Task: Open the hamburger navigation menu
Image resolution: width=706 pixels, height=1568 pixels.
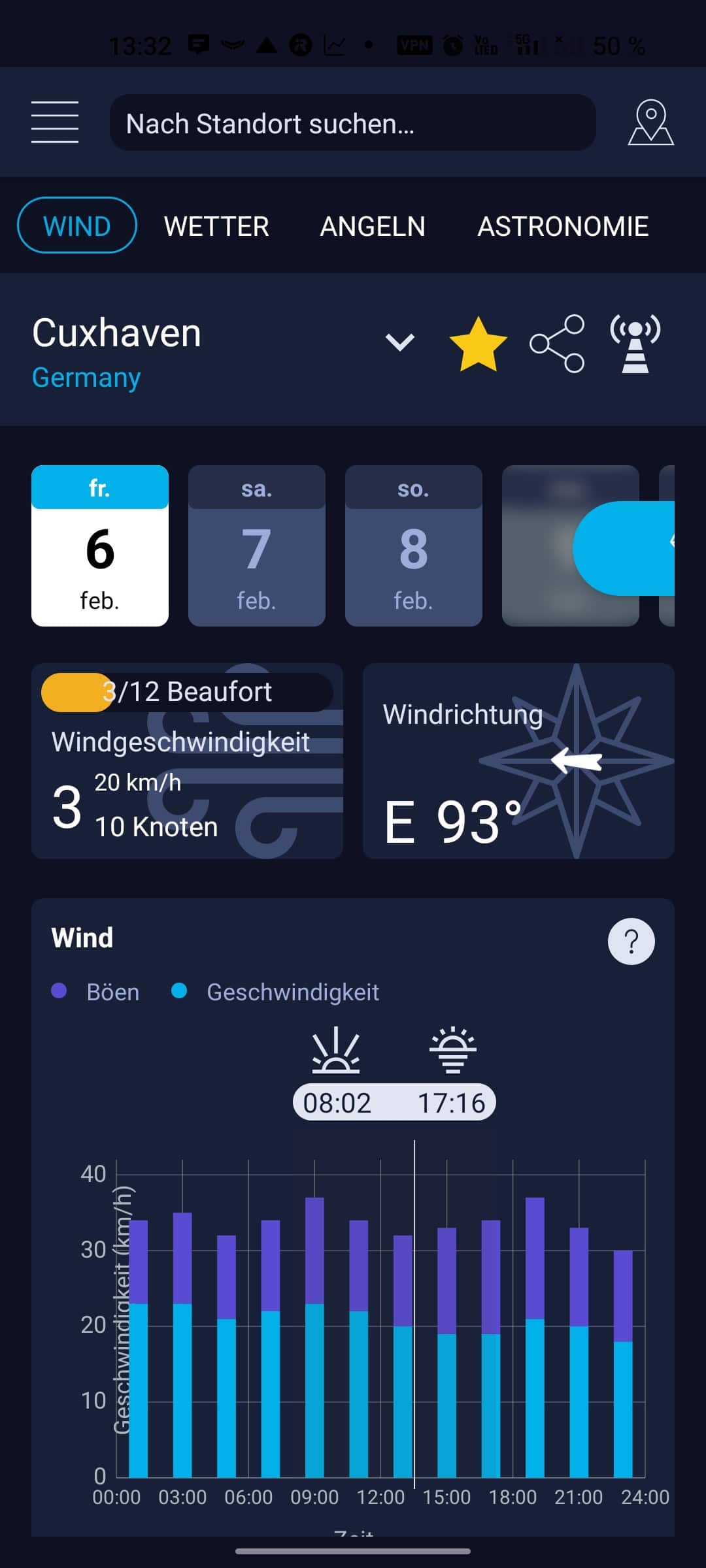Action: pyautogui.click(x=55, y=123)
